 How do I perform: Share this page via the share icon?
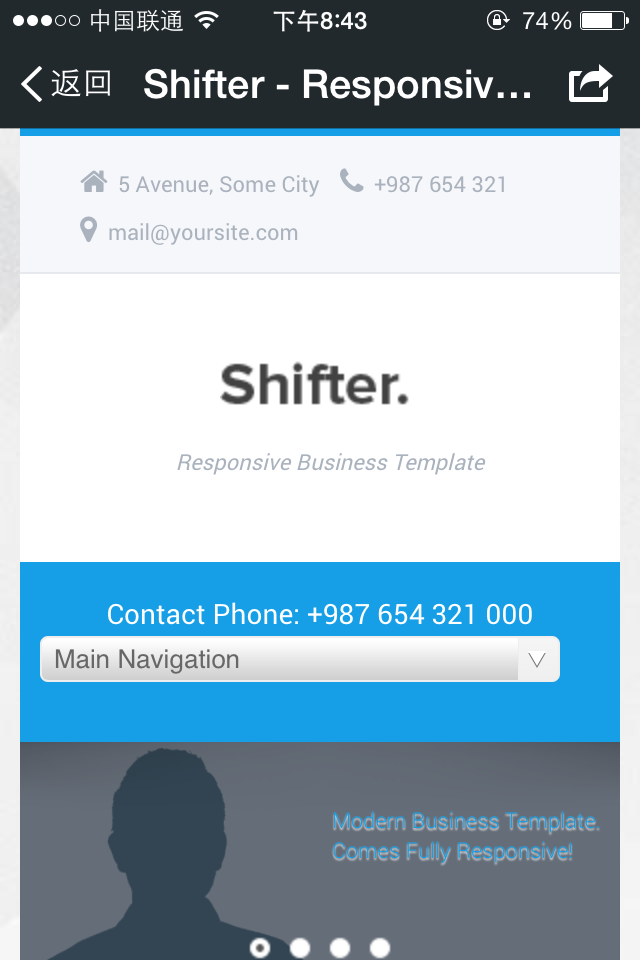tap(589, 84)
